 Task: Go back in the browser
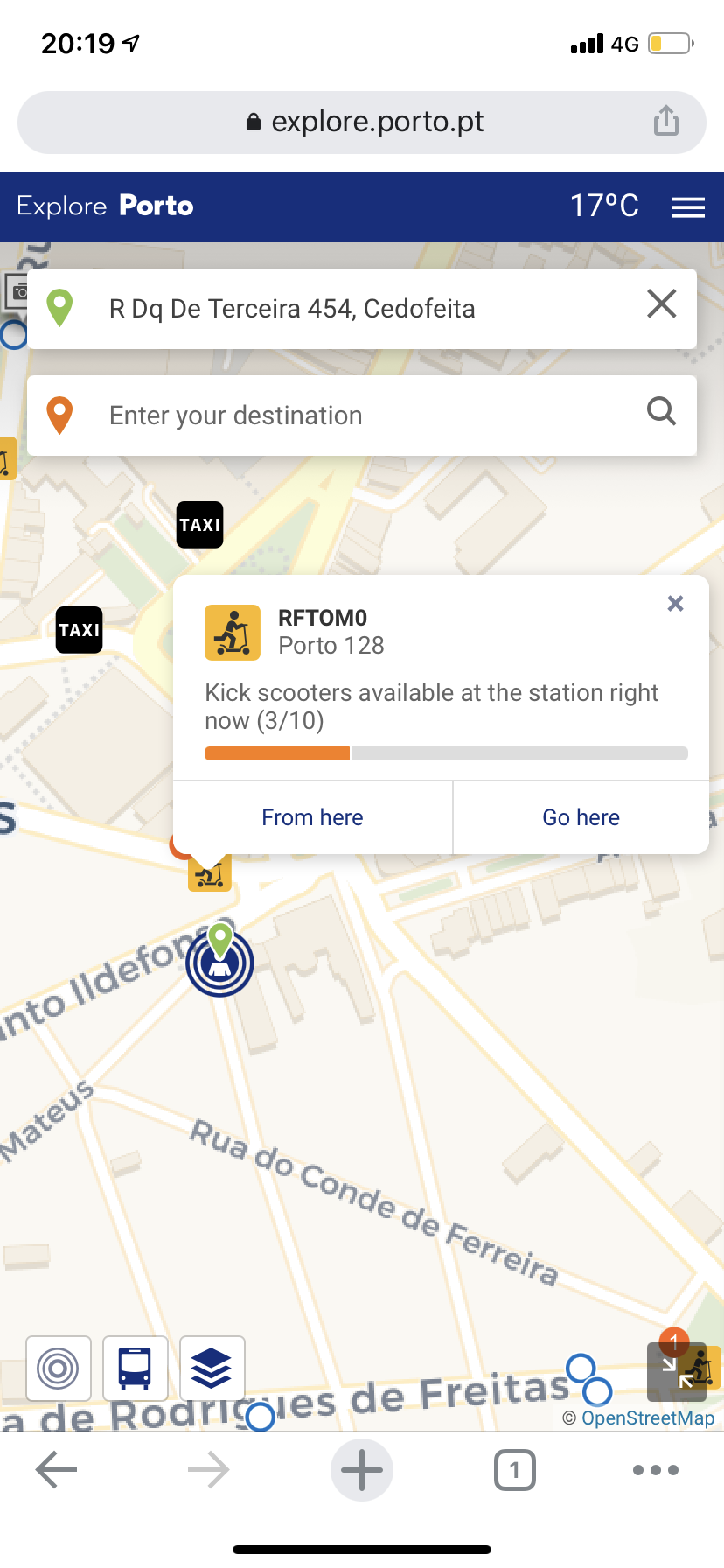57,1470
